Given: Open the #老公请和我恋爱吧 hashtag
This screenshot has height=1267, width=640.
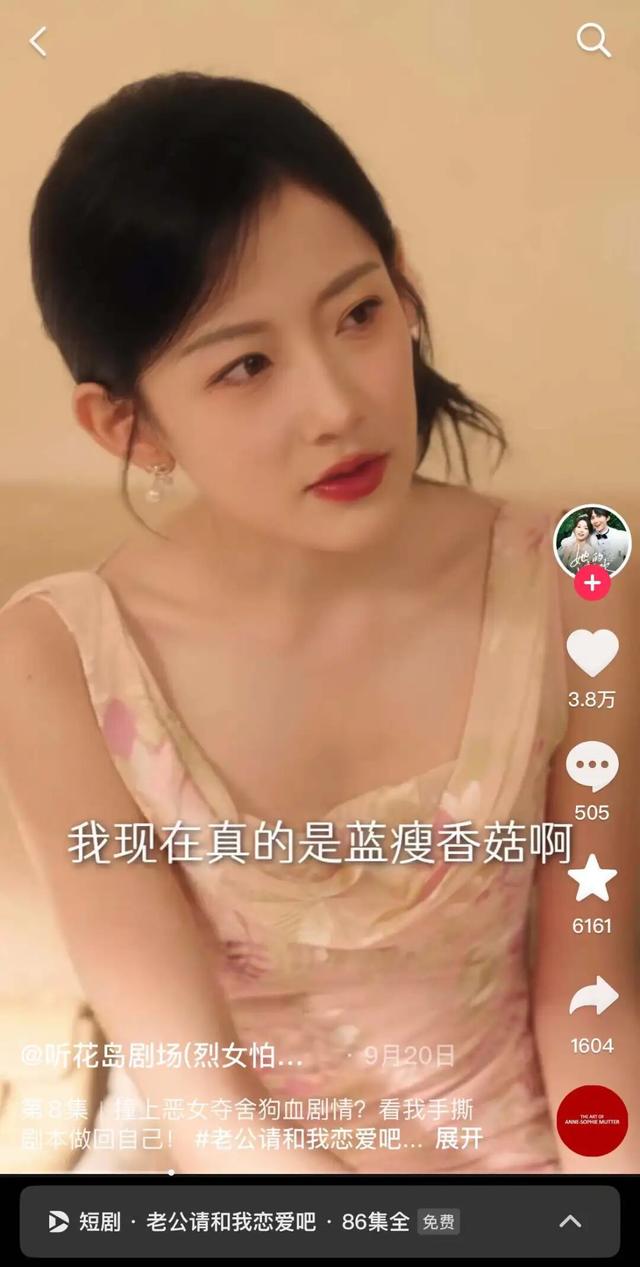Looking at the screenshot, I should click(x=308, y=1139).
